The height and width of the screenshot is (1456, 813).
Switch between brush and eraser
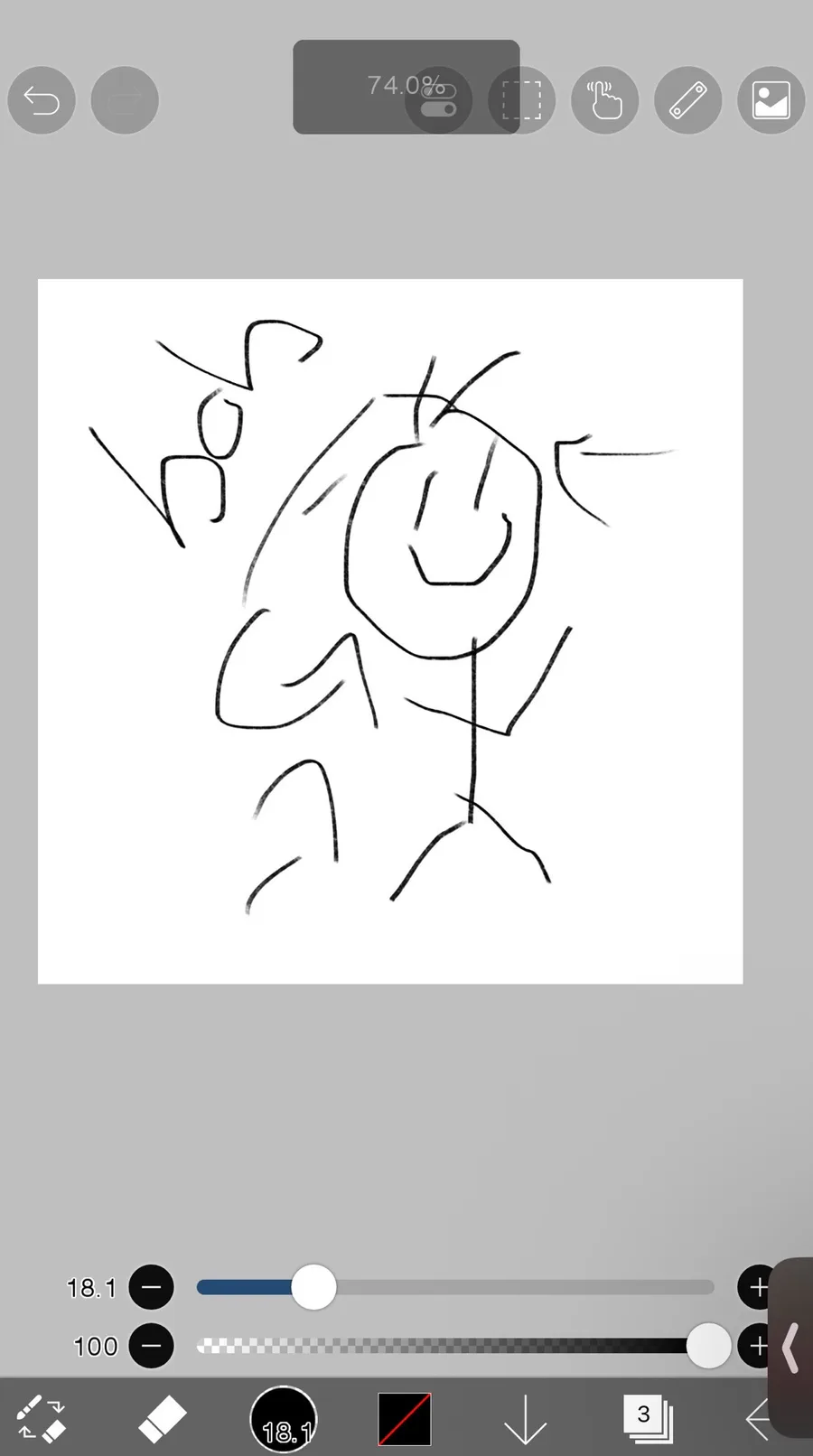pyautogui.click(x=41, y=1418)
